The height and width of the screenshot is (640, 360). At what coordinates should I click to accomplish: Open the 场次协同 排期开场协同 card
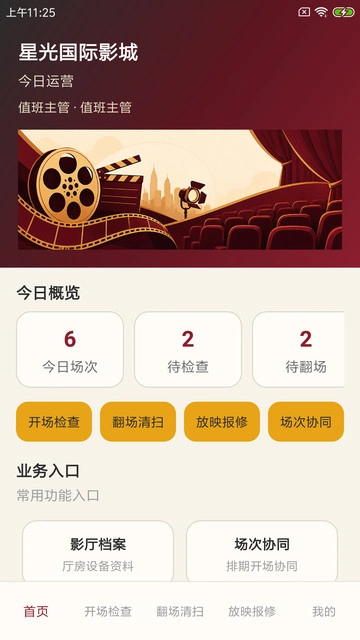pyautogui.click(x=262, y=552)
